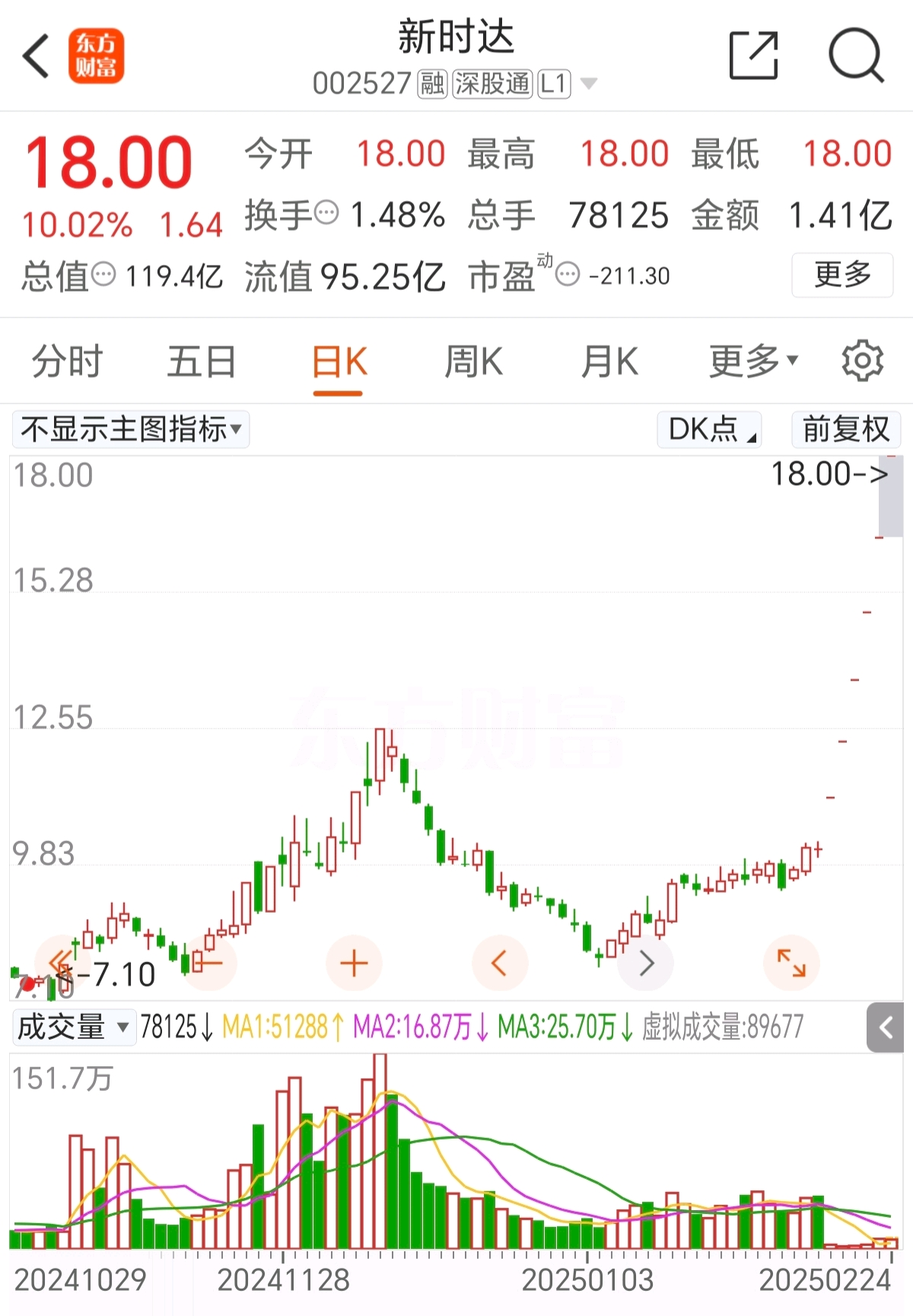Screen dimensions: 913x1316
Task: Open chart settings gear
Action: click(862, 362)
